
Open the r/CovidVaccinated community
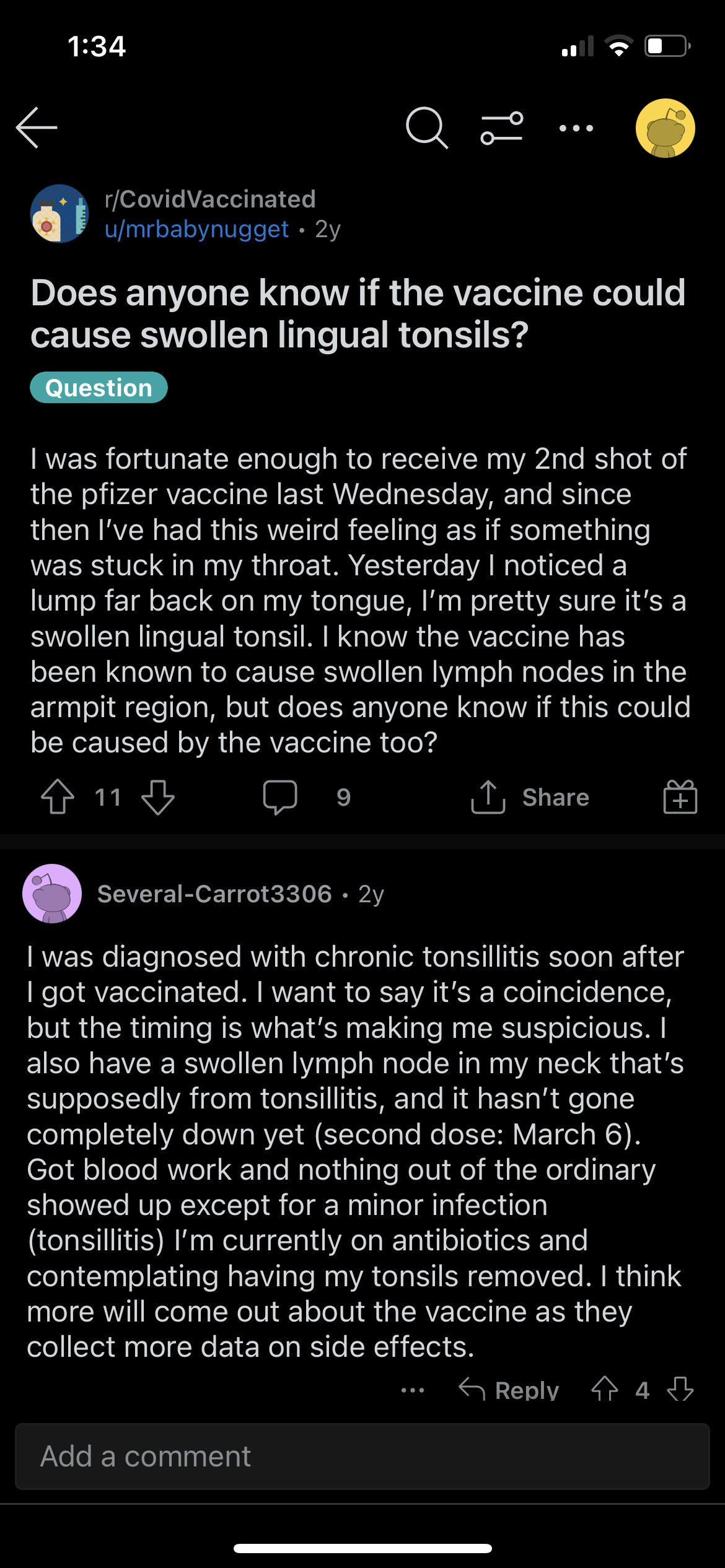pos(210,199)
